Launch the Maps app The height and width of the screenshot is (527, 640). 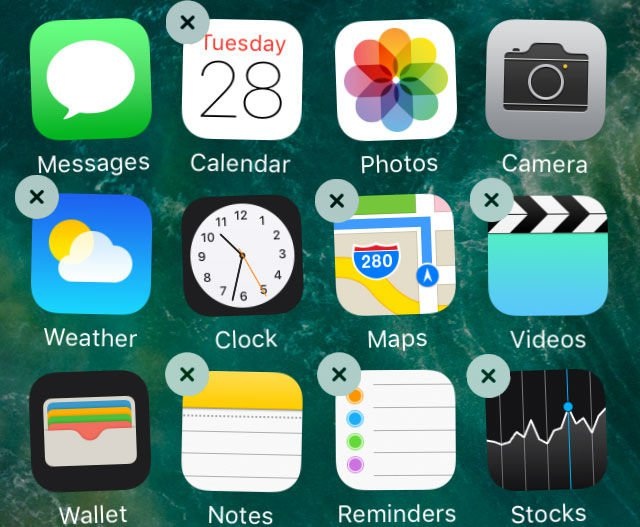[394, 256]
